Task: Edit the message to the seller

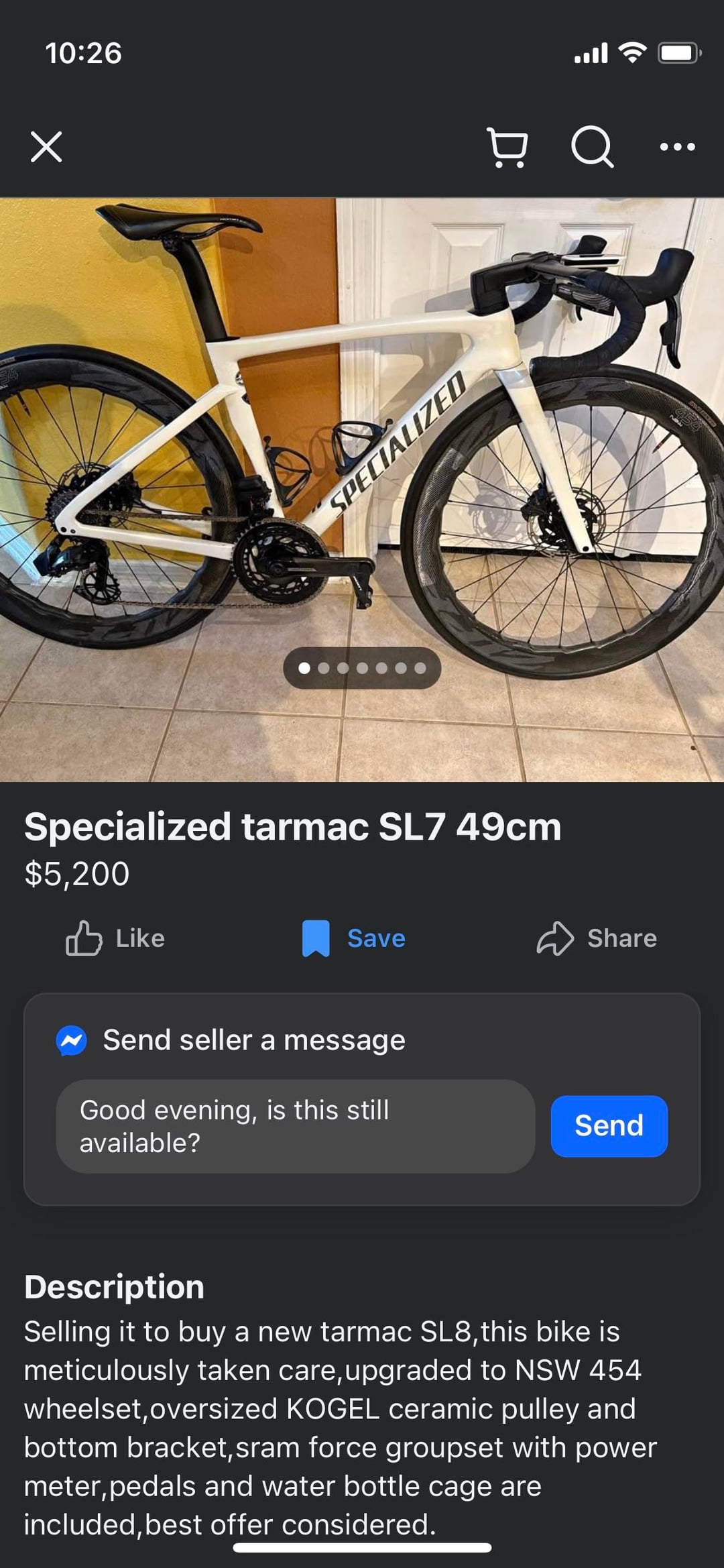Action: click(x=295, y=1126)
